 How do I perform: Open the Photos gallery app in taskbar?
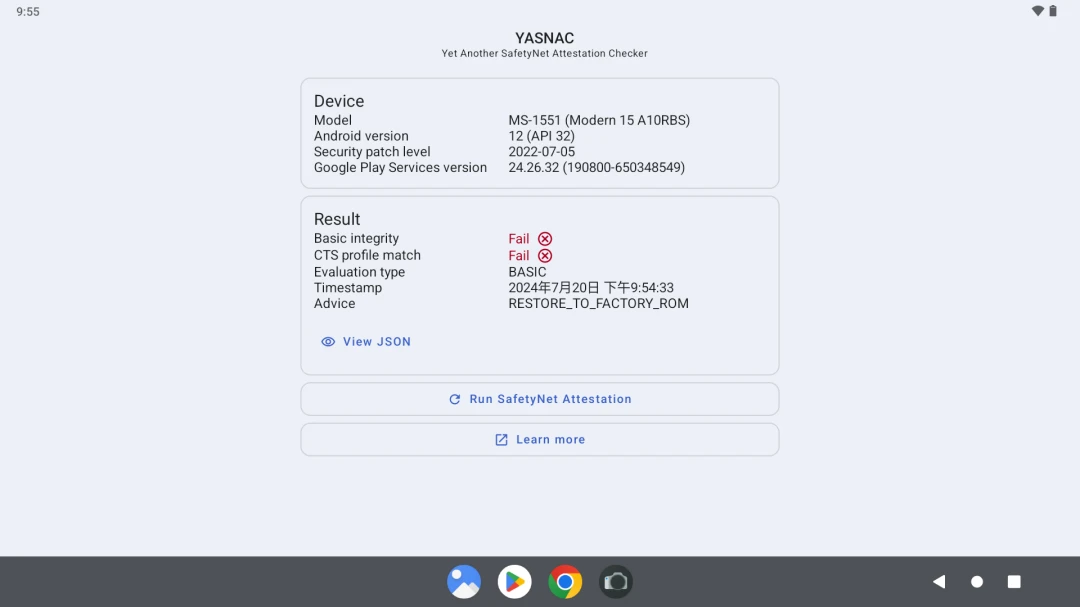point(464,582)
